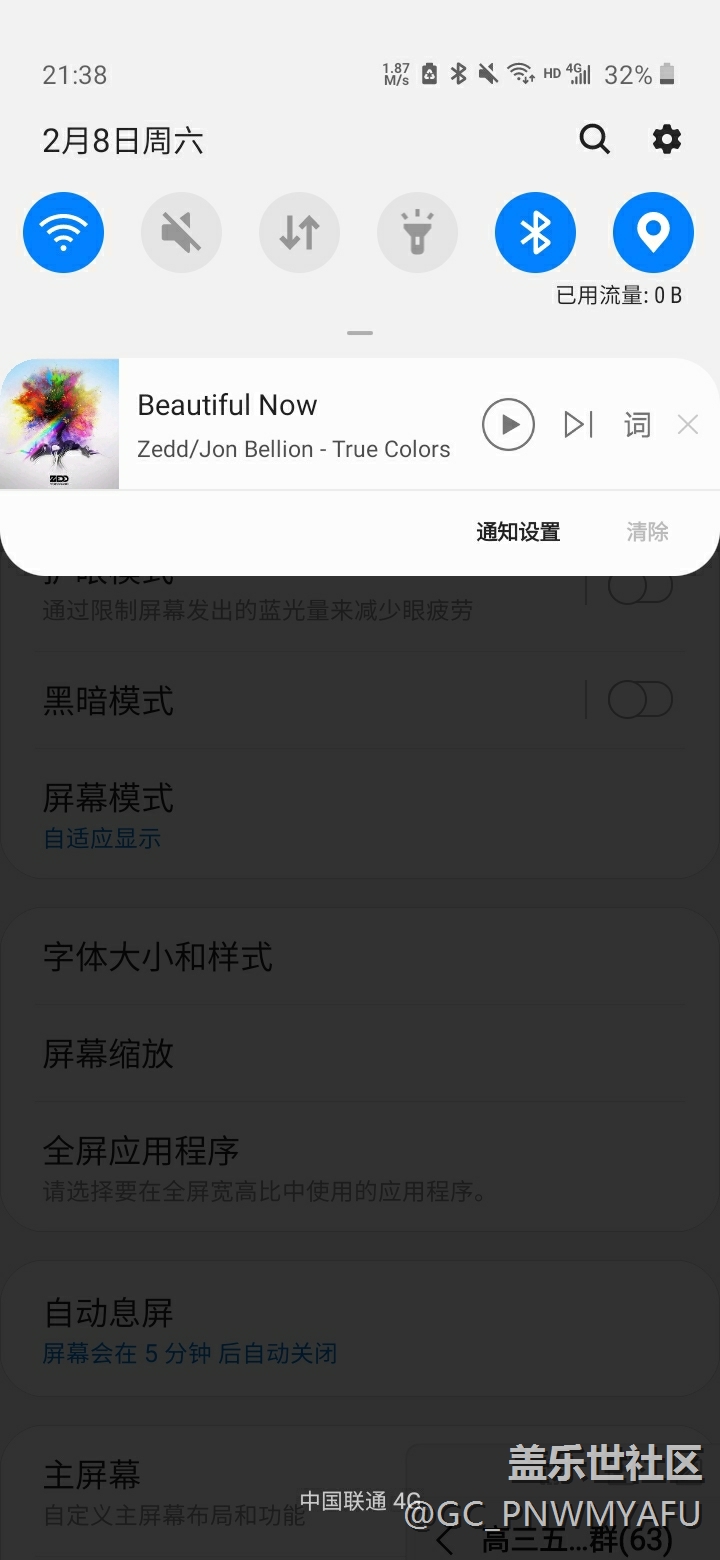Screen dimensions: 720x1560
Task: Turn on the flashlight
Action: [417, 233]
